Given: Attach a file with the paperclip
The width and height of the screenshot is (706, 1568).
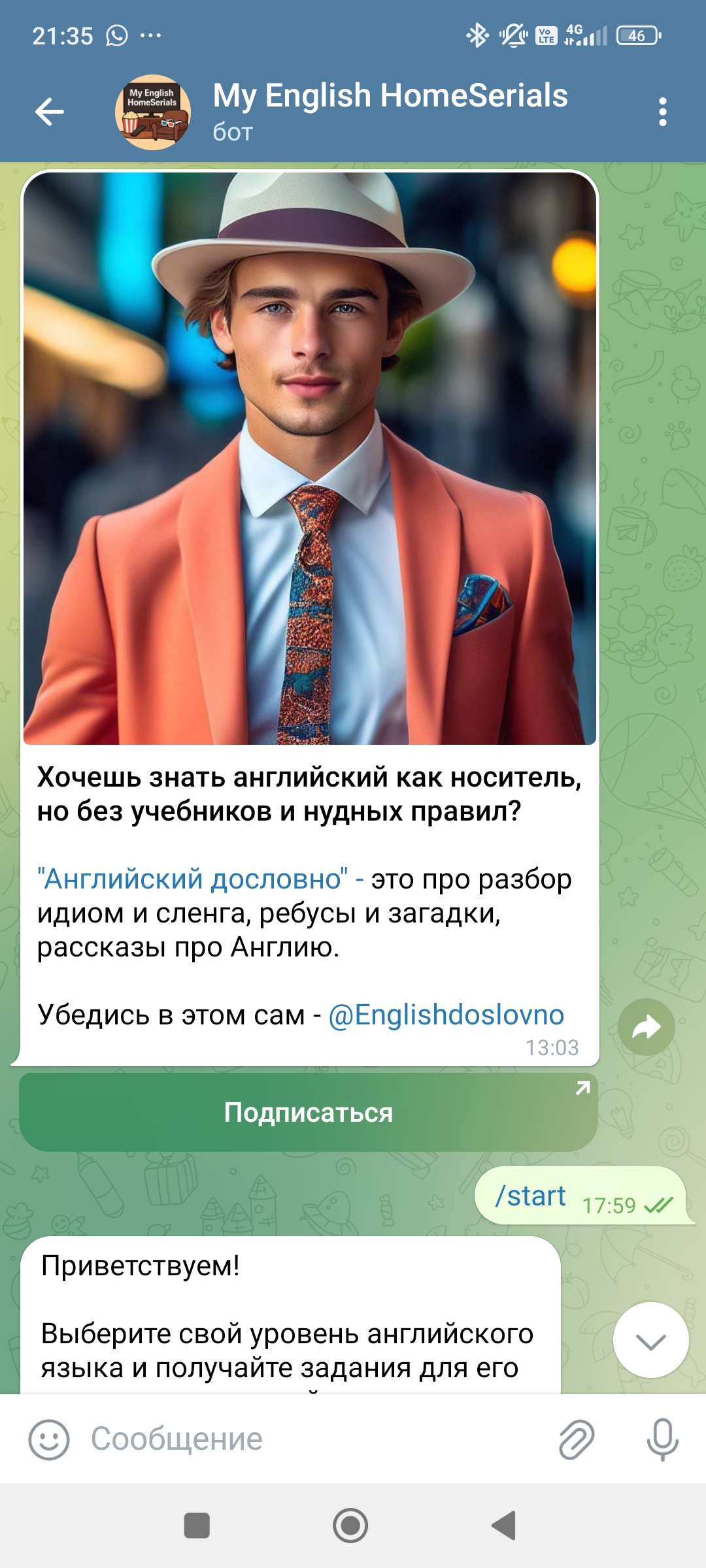Looking at the screenshot, I should coord(577,1439).
